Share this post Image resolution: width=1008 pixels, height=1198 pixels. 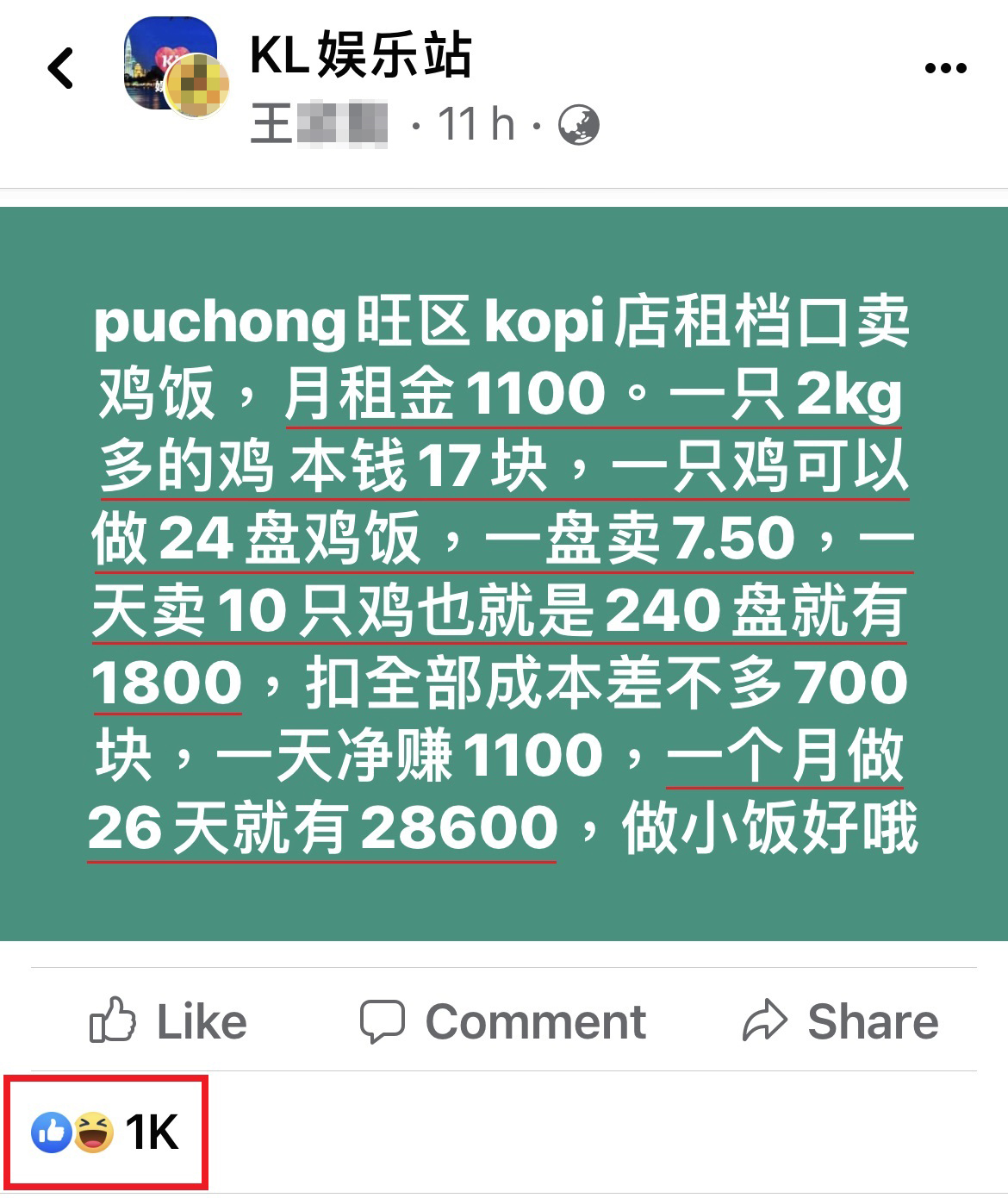click(840, 1022)
